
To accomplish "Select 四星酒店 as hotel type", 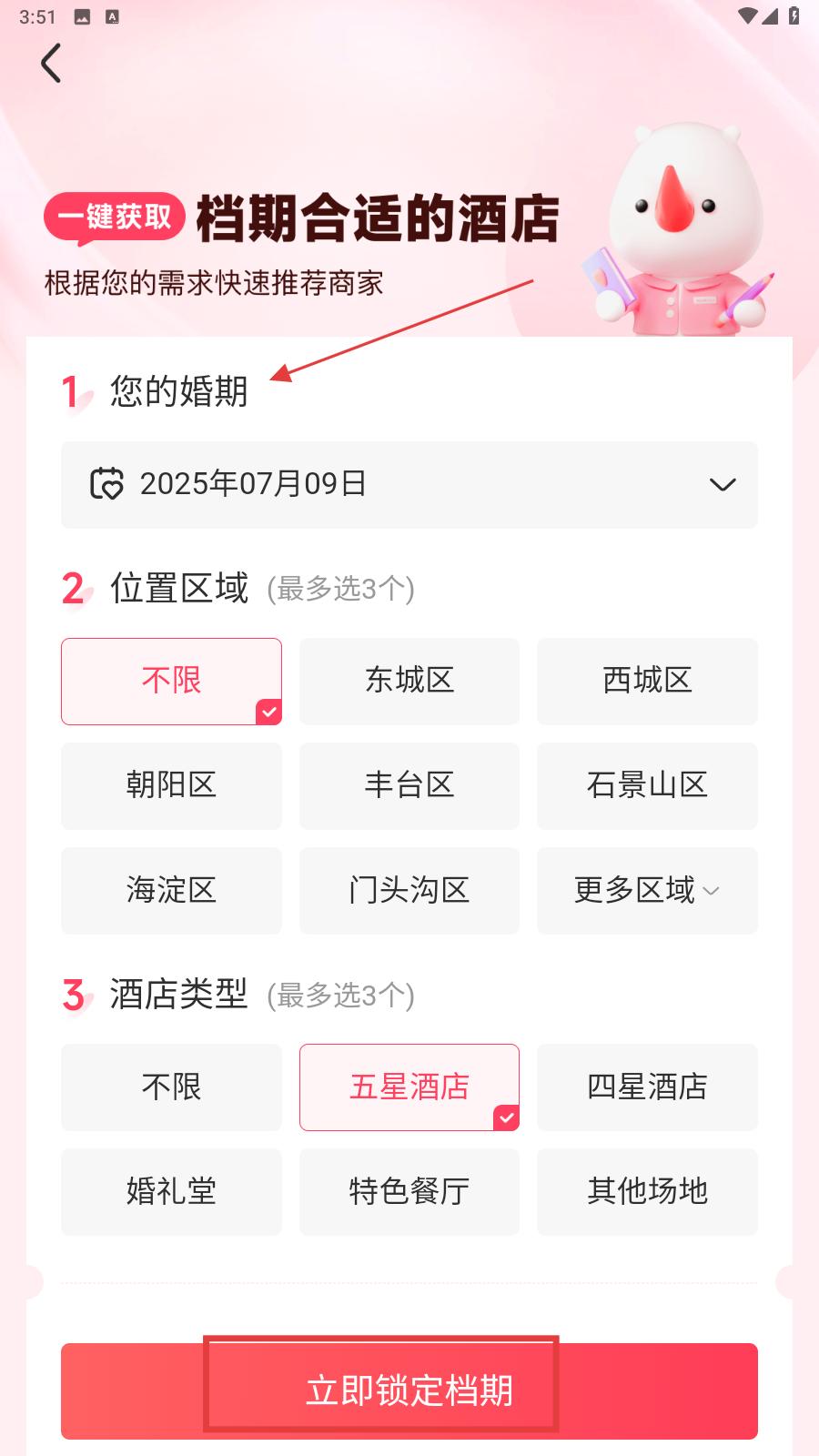I will [647, 1087].
